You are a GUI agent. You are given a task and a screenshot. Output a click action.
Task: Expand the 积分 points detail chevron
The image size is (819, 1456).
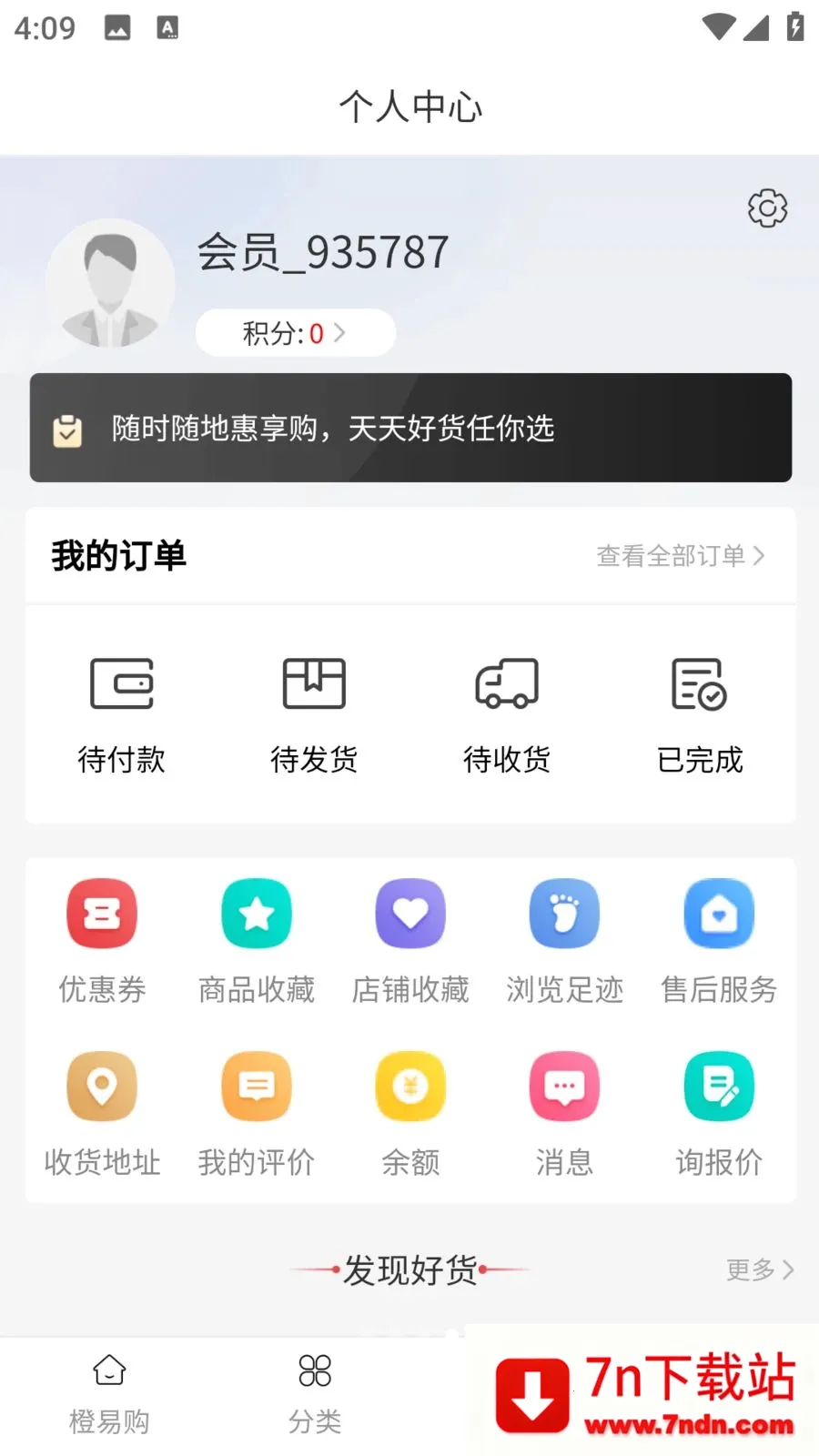(x=339, y=333)
